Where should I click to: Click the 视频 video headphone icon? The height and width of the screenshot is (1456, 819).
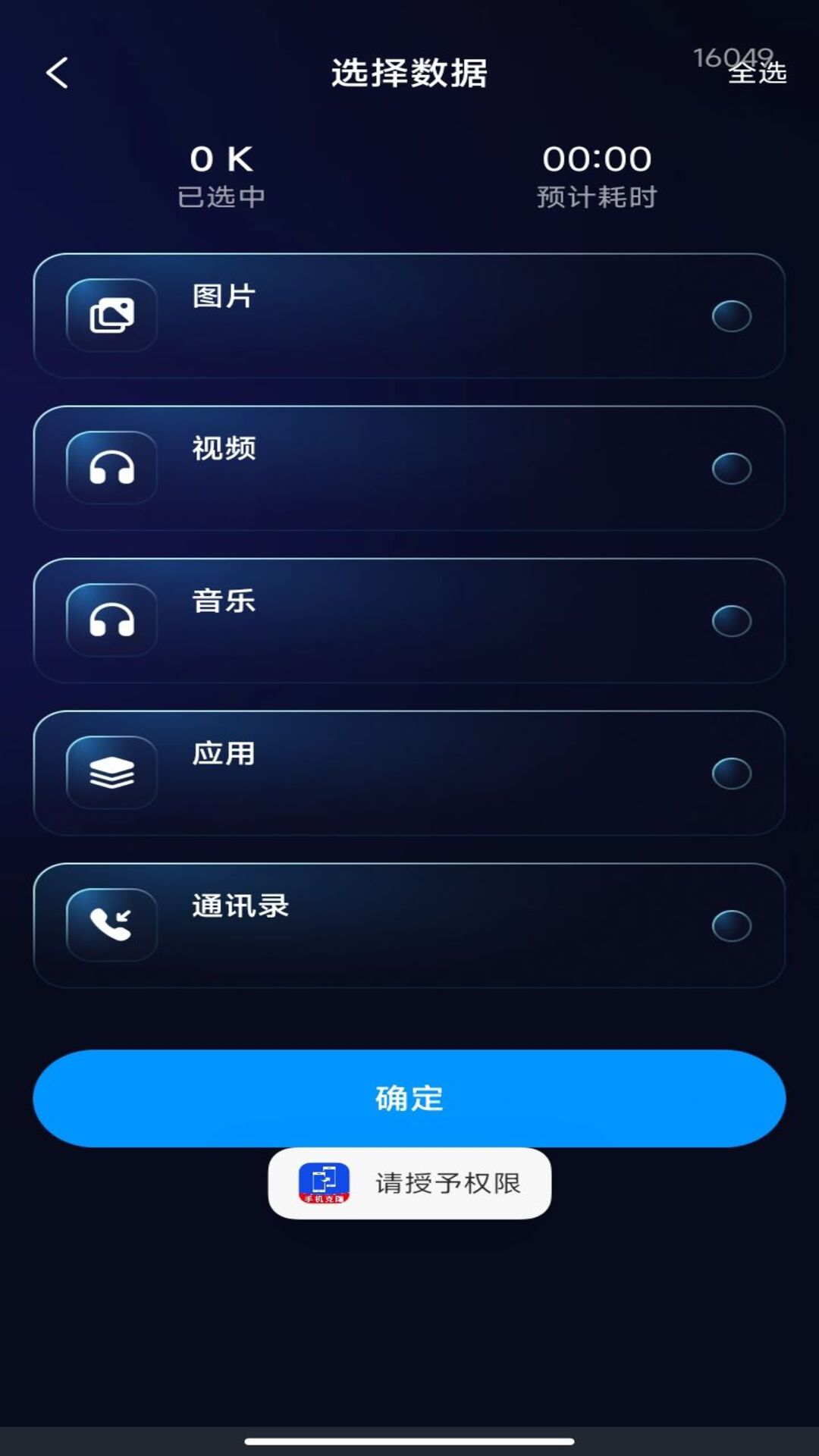pos(110,467)
